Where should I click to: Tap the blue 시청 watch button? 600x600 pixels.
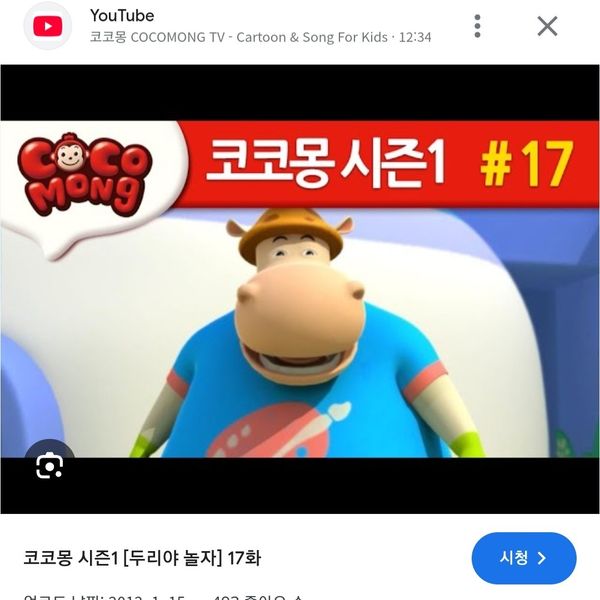(524, 558)
